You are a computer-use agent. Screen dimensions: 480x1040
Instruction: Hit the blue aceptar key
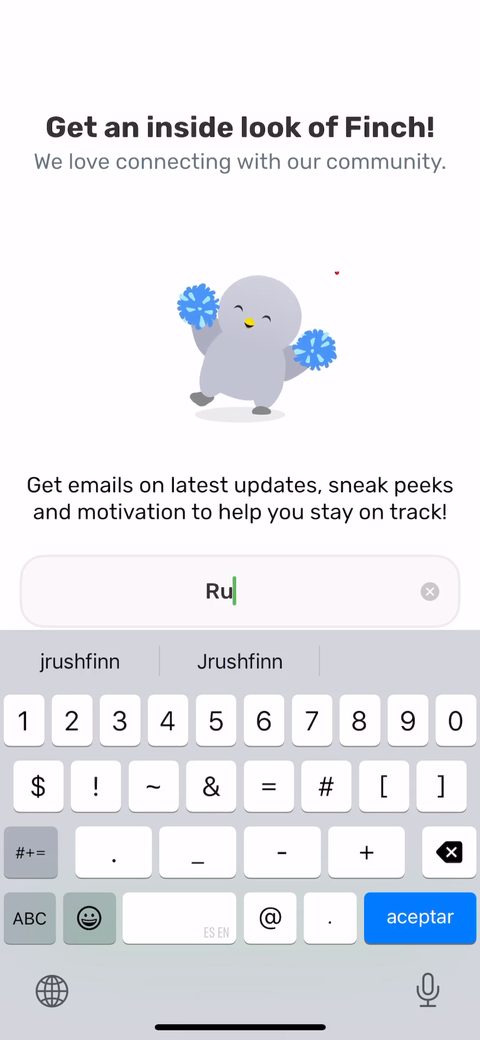pos(420,918)
